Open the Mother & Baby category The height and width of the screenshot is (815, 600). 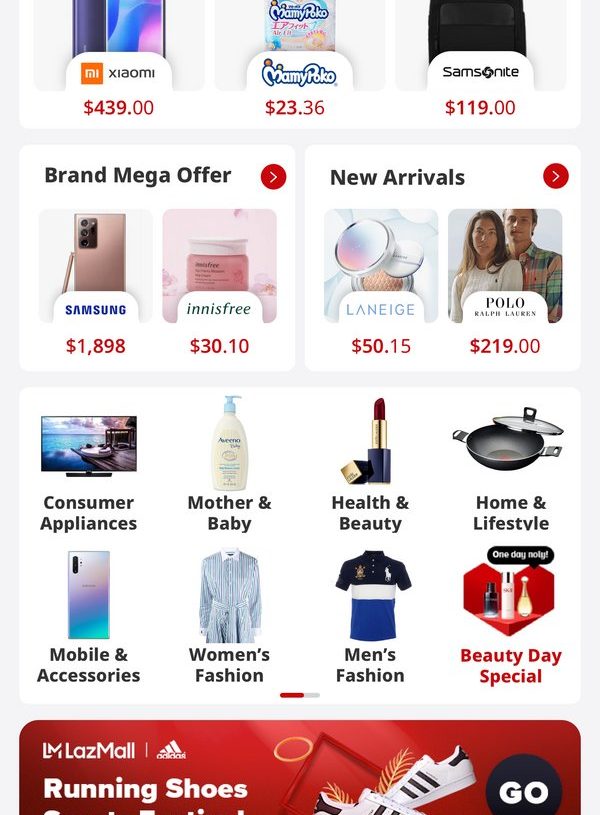pyautogui.click(x=229, y=465)
